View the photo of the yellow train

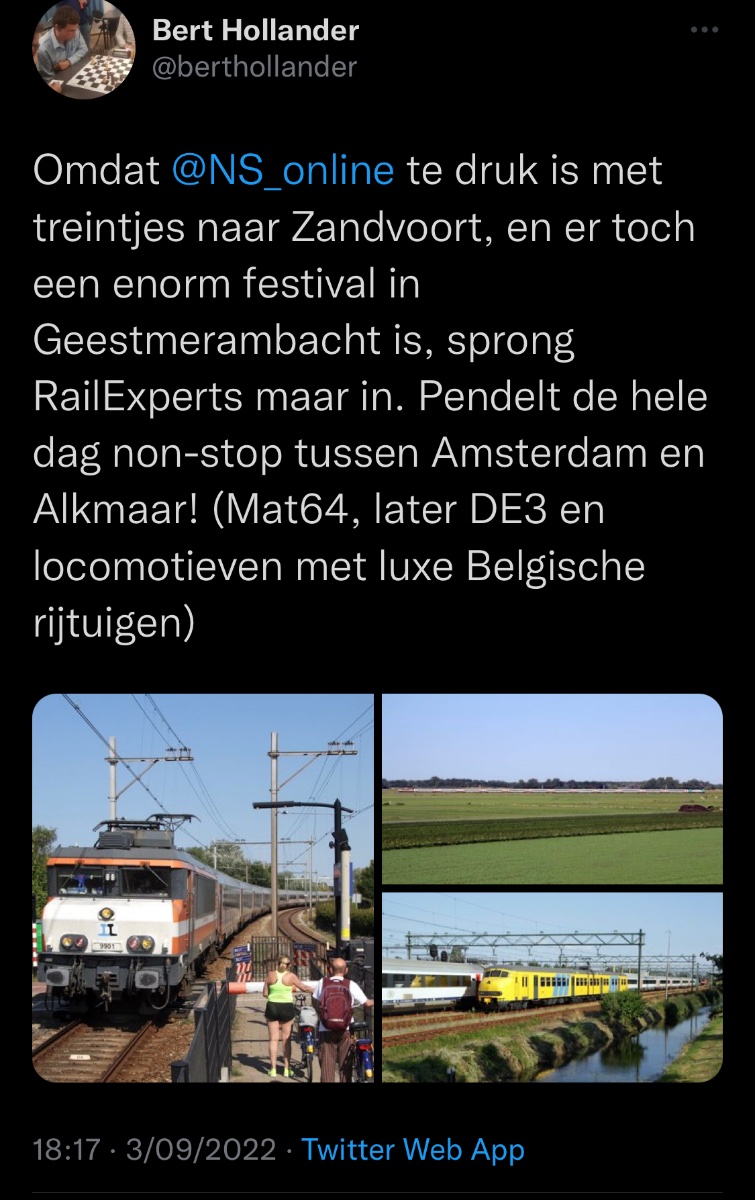[552, 988]
